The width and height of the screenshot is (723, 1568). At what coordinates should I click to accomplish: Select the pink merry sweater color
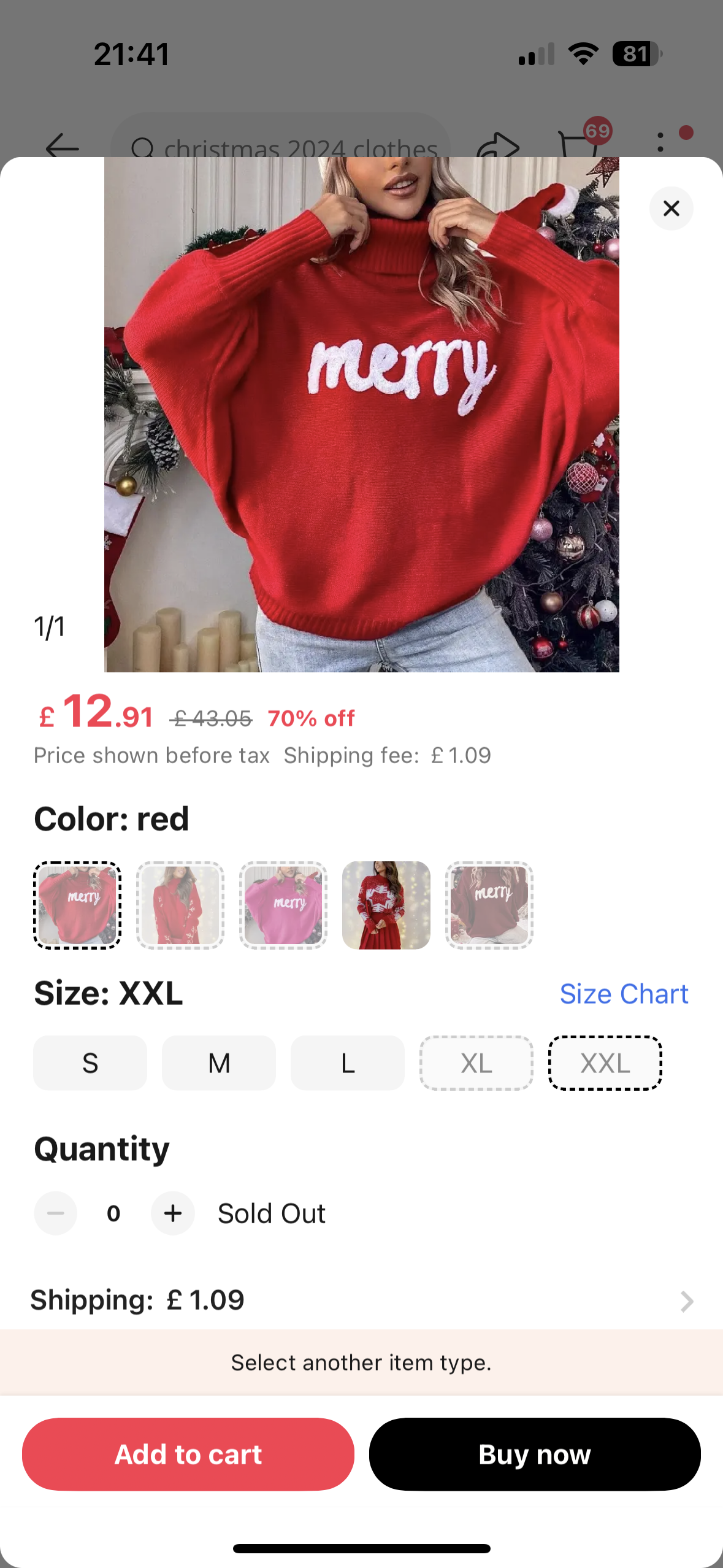283,905
